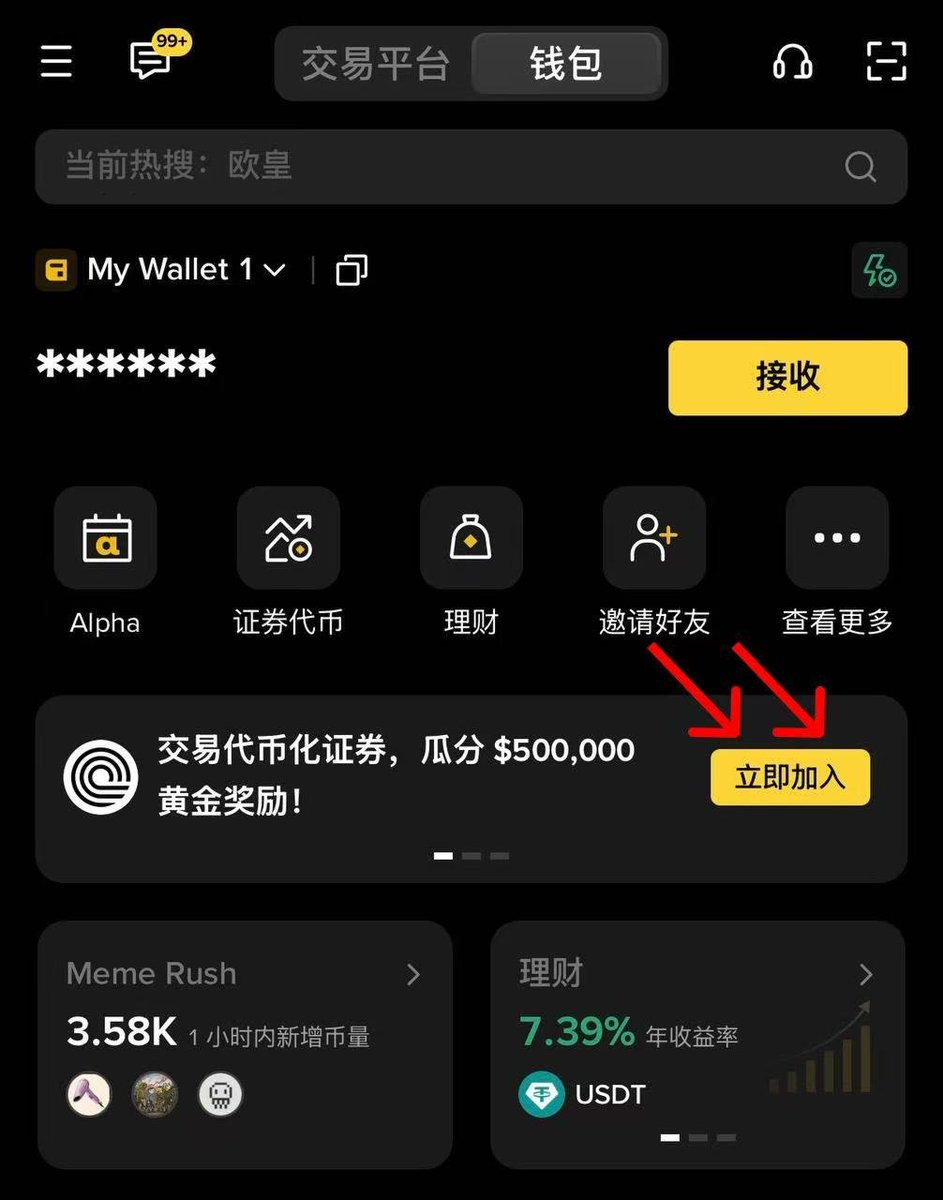Contact customer support via headset icon
Screen dimensions: 943x1200
click(x=793, y=62)
